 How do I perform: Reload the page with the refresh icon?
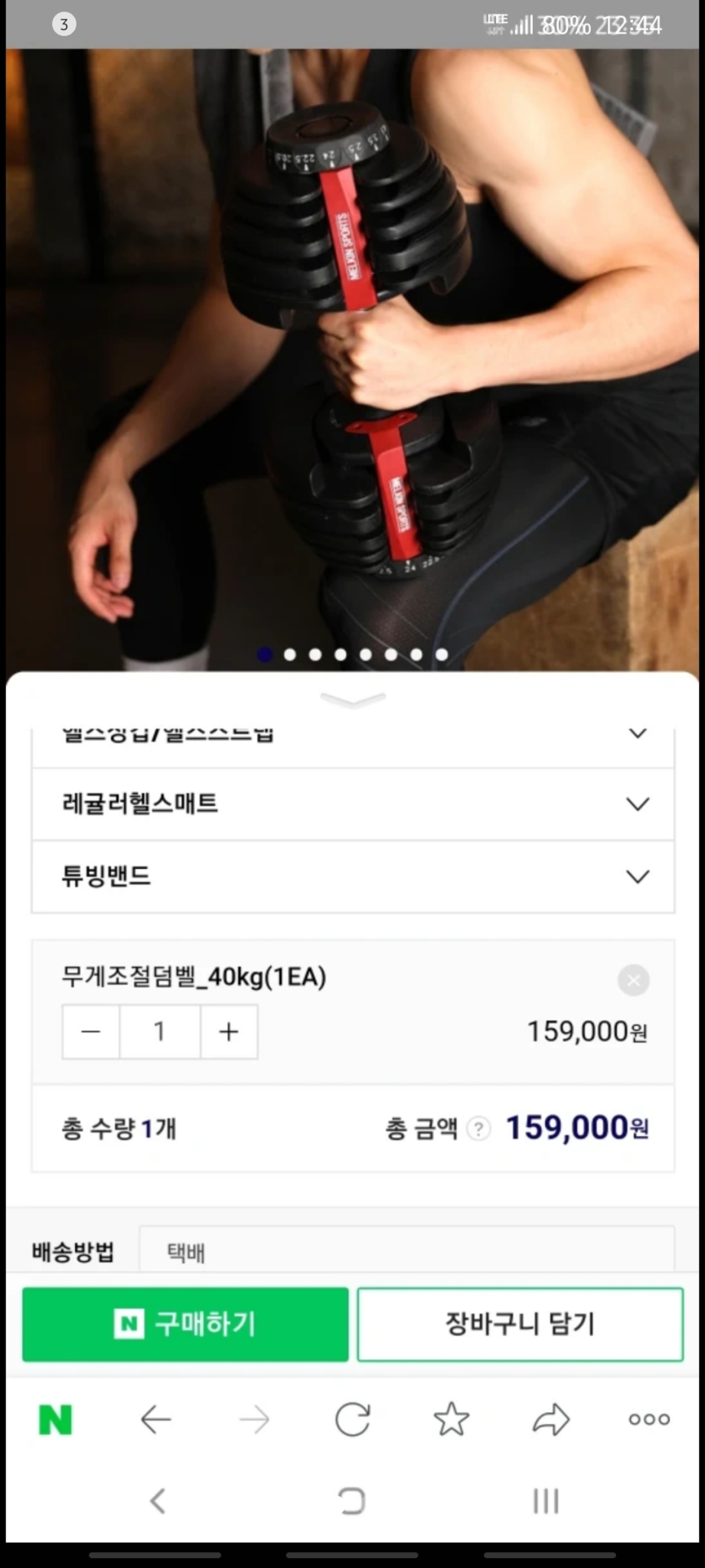click(353, 1418)
